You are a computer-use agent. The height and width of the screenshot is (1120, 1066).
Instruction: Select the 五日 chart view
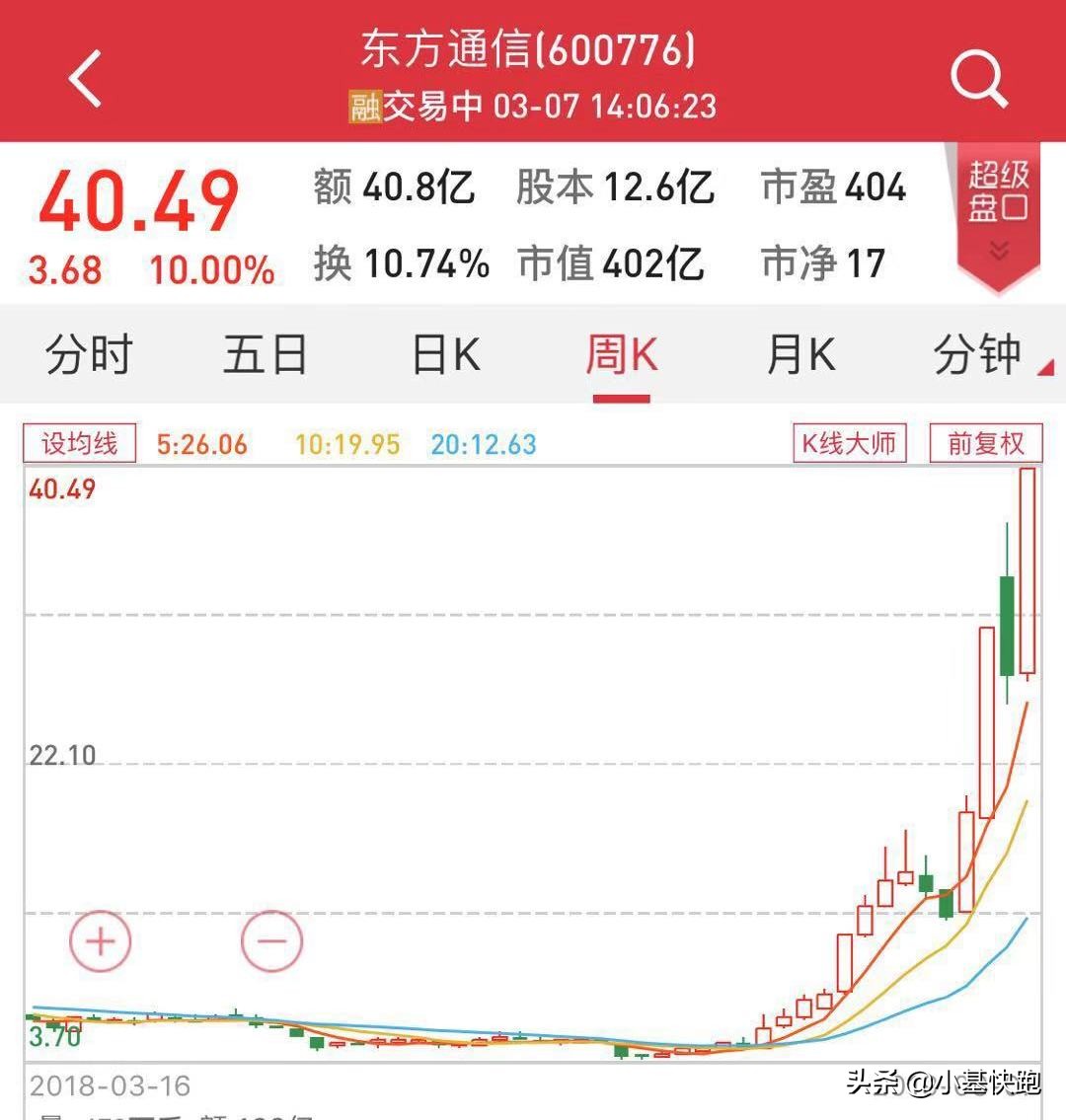tap(265, 353)
